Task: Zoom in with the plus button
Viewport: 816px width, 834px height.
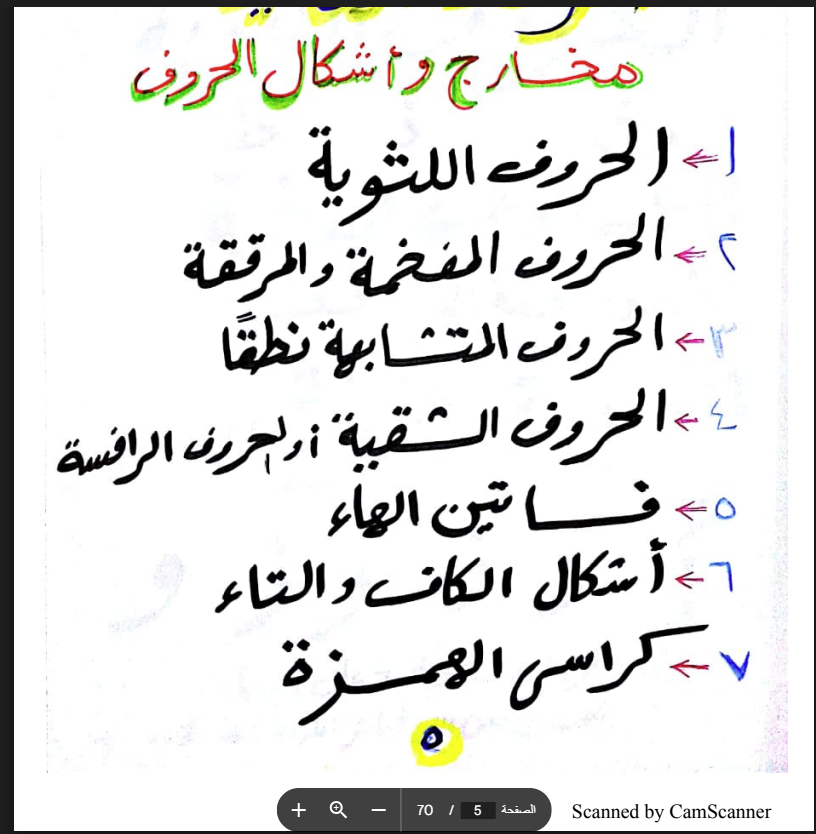Action: click(298, 809)
